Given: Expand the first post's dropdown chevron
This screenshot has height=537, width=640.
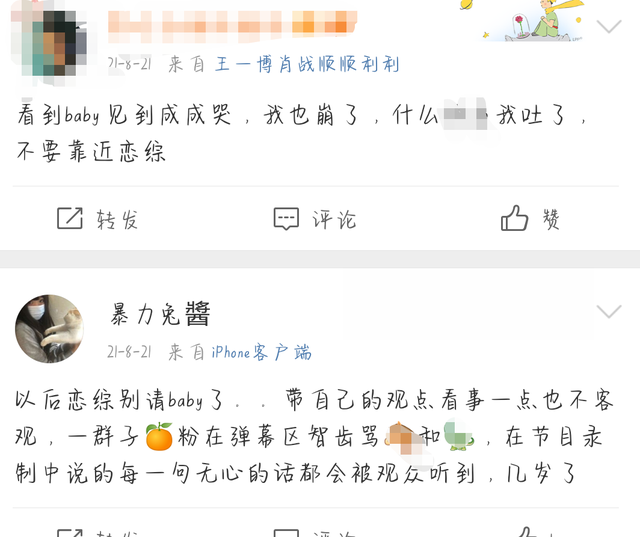Looking at the screenshot, I should click(609, 26).
